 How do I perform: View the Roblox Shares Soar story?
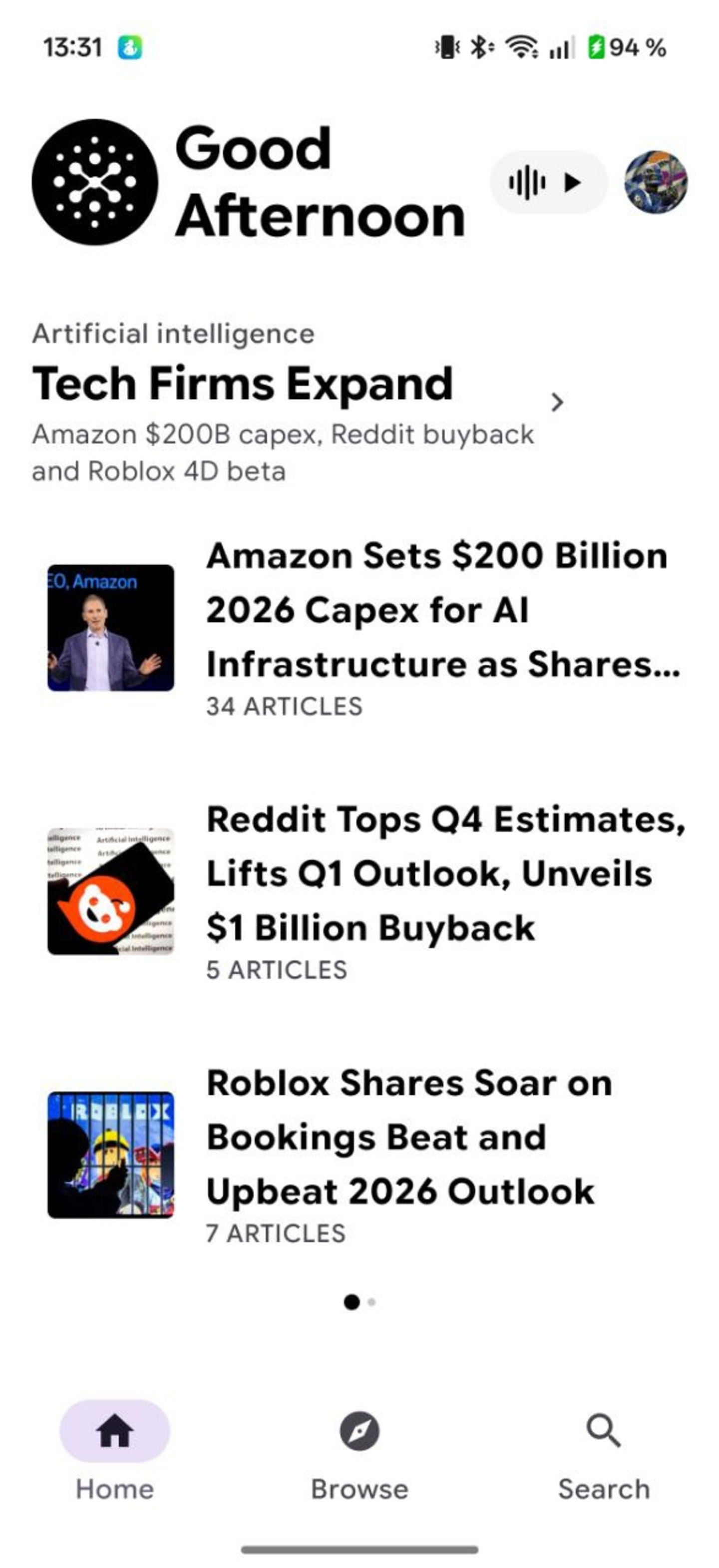pyautogui.click(x=408, y=1137)
